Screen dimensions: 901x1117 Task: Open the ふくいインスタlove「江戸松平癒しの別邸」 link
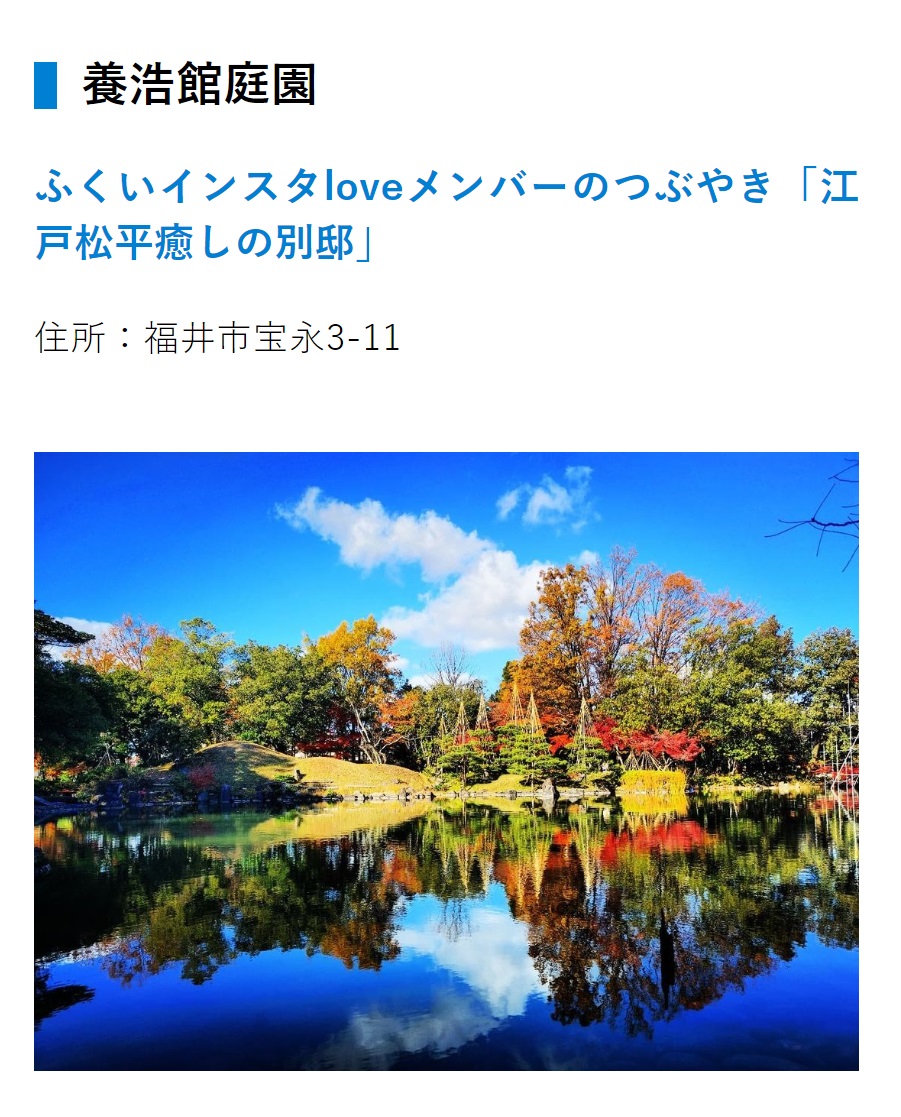446,188
